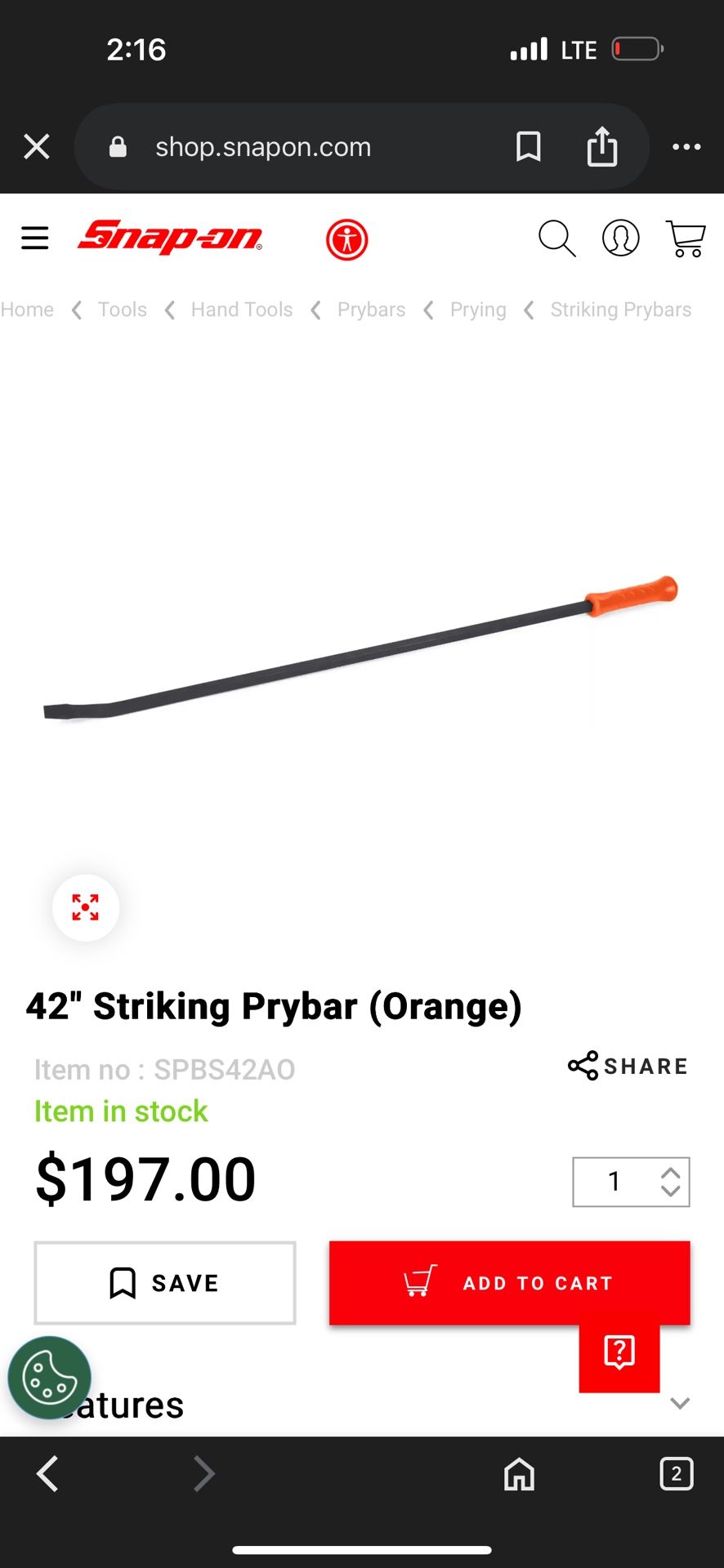The height and width of the screenshot is (1568, 724).
Task: Click ADD TO CART
Action: pyautogui.click(x=508, y=1283)
